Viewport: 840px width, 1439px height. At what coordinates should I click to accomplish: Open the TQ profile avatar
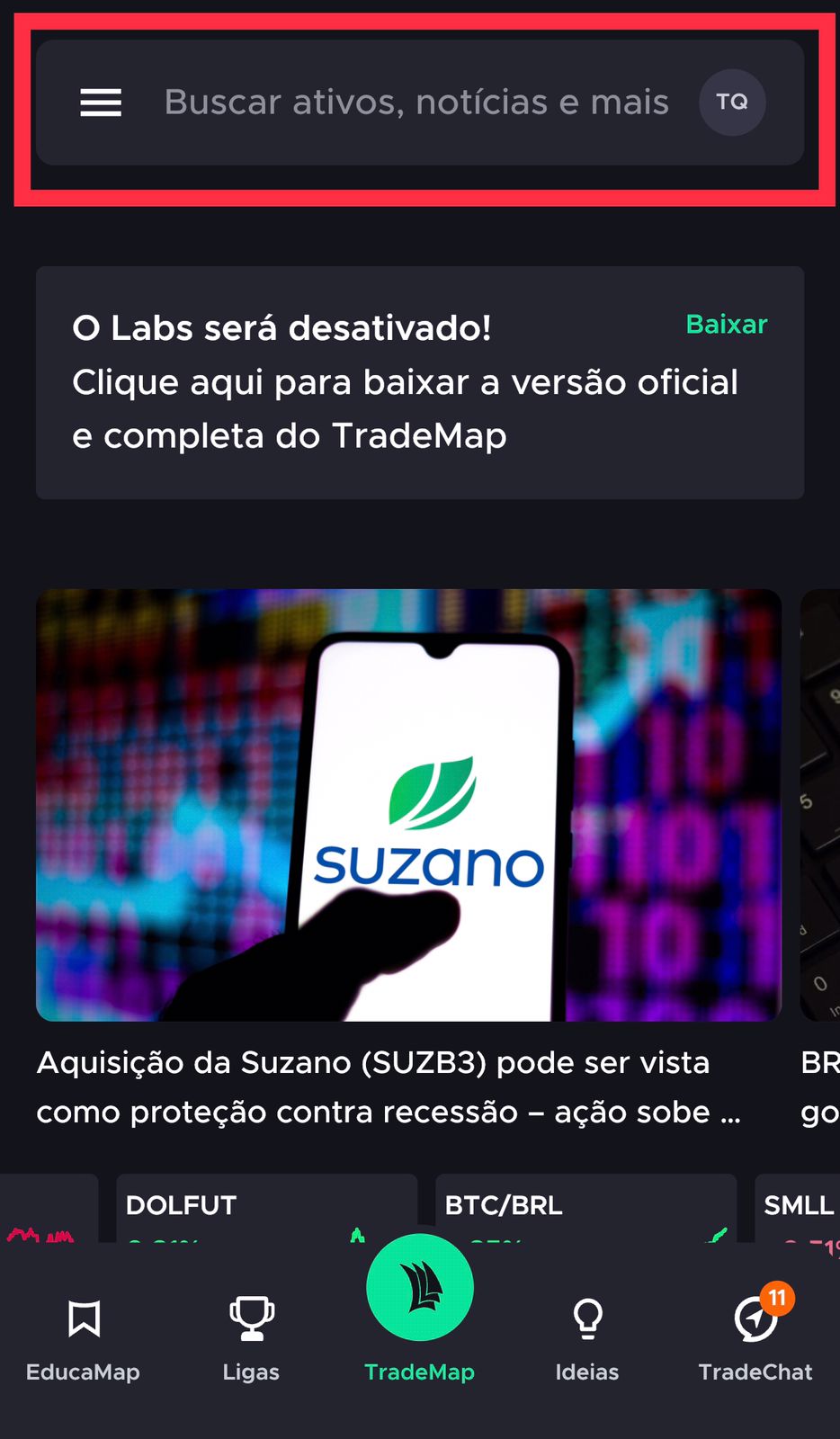click(x=732, y=103)
